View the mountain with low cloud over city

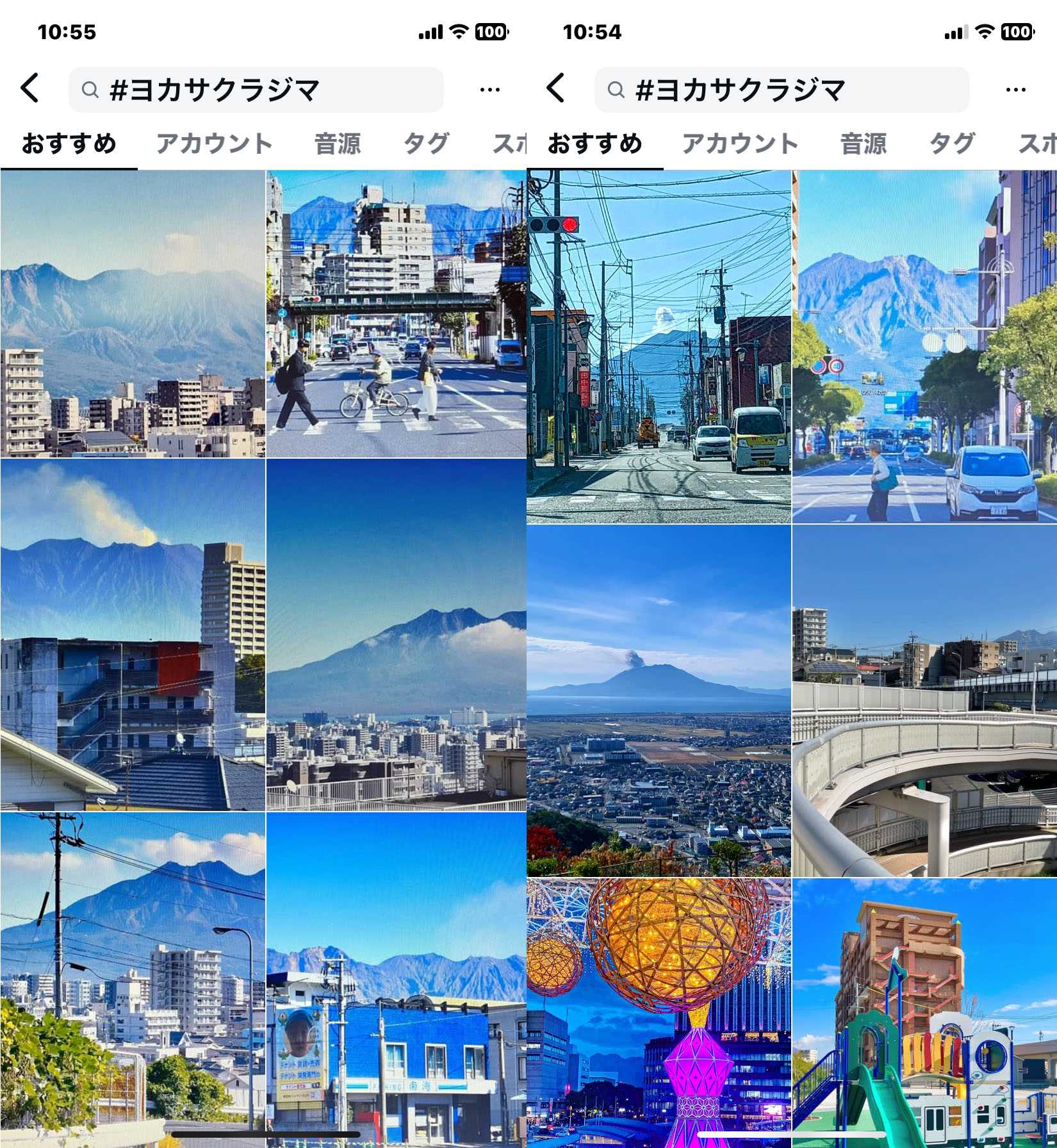396,634
